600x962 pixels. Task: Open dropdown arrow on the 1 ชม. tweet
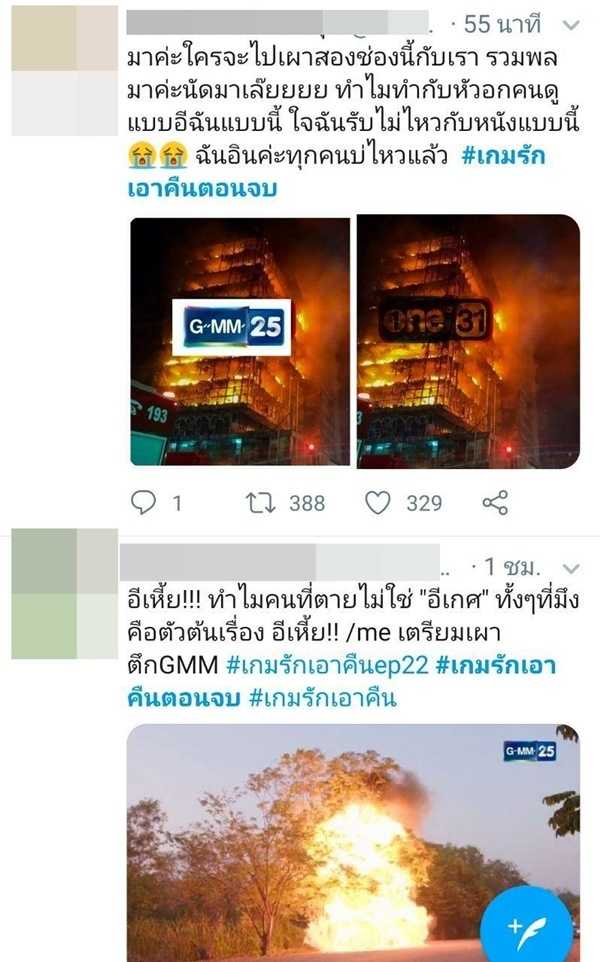click(x=571, y=568)
